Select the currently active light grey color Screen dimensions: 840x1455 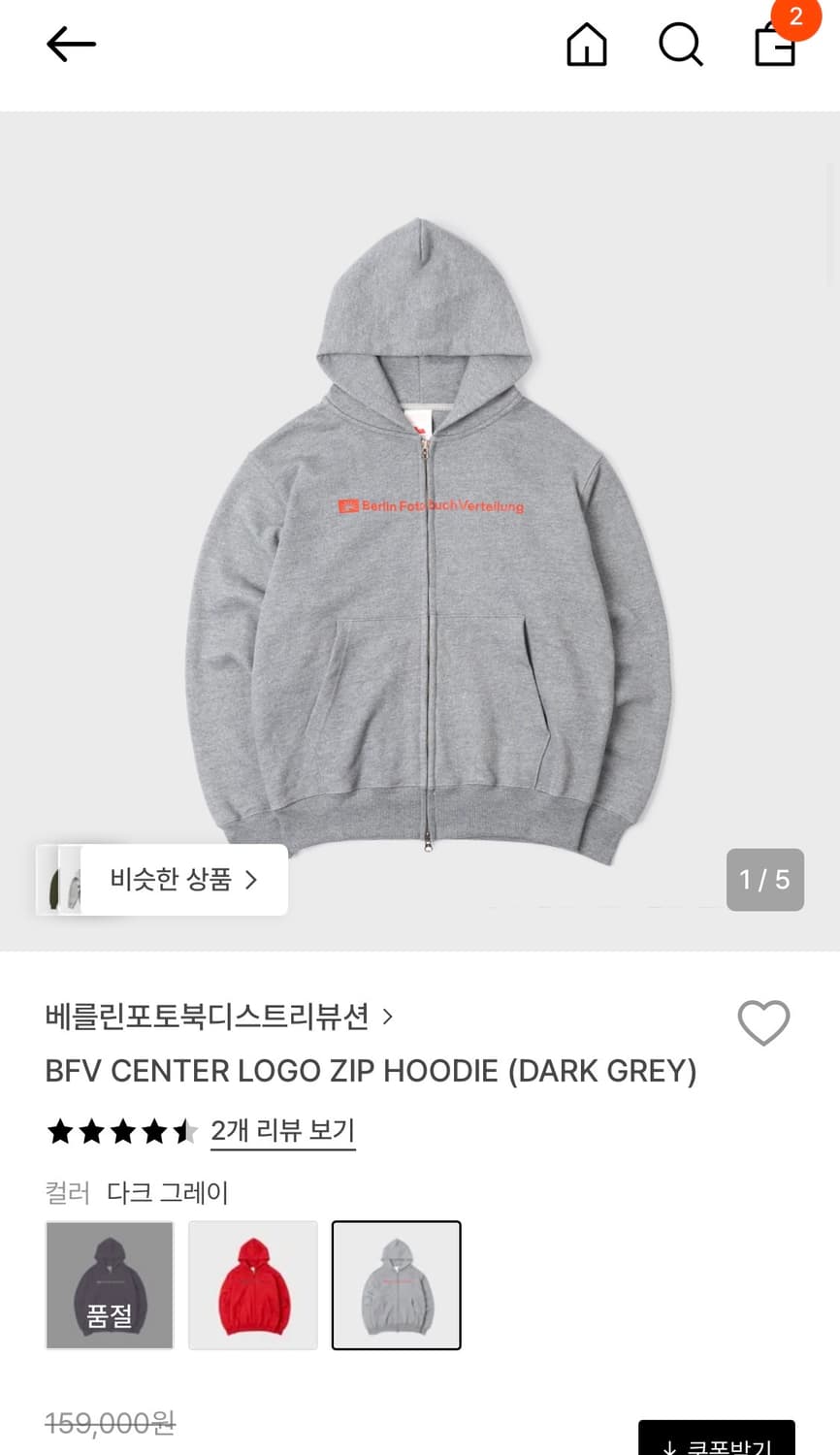click(x=396, y=1284)
